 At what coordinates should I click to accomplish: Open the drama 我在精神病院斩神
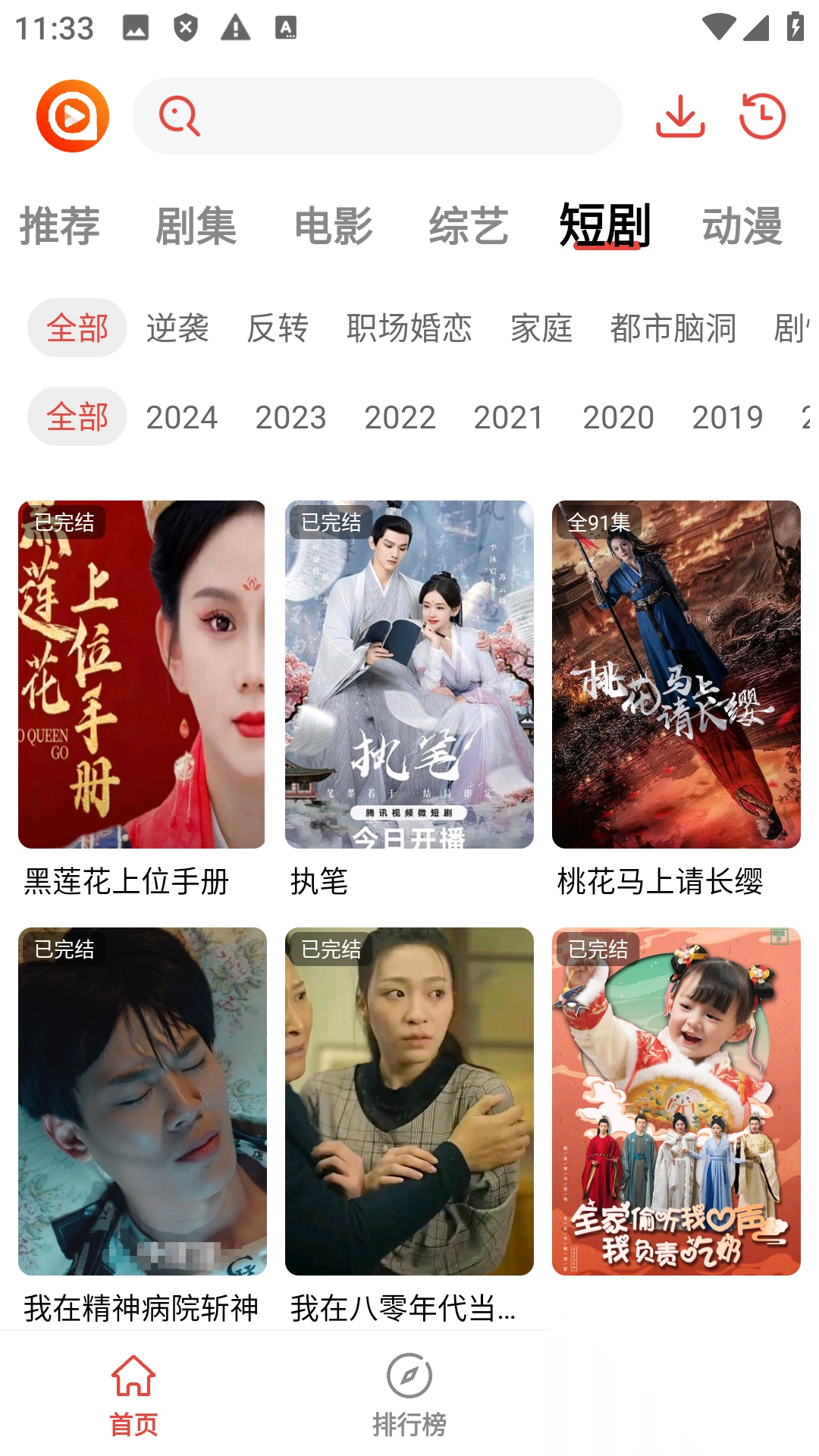click(142, 1101)
